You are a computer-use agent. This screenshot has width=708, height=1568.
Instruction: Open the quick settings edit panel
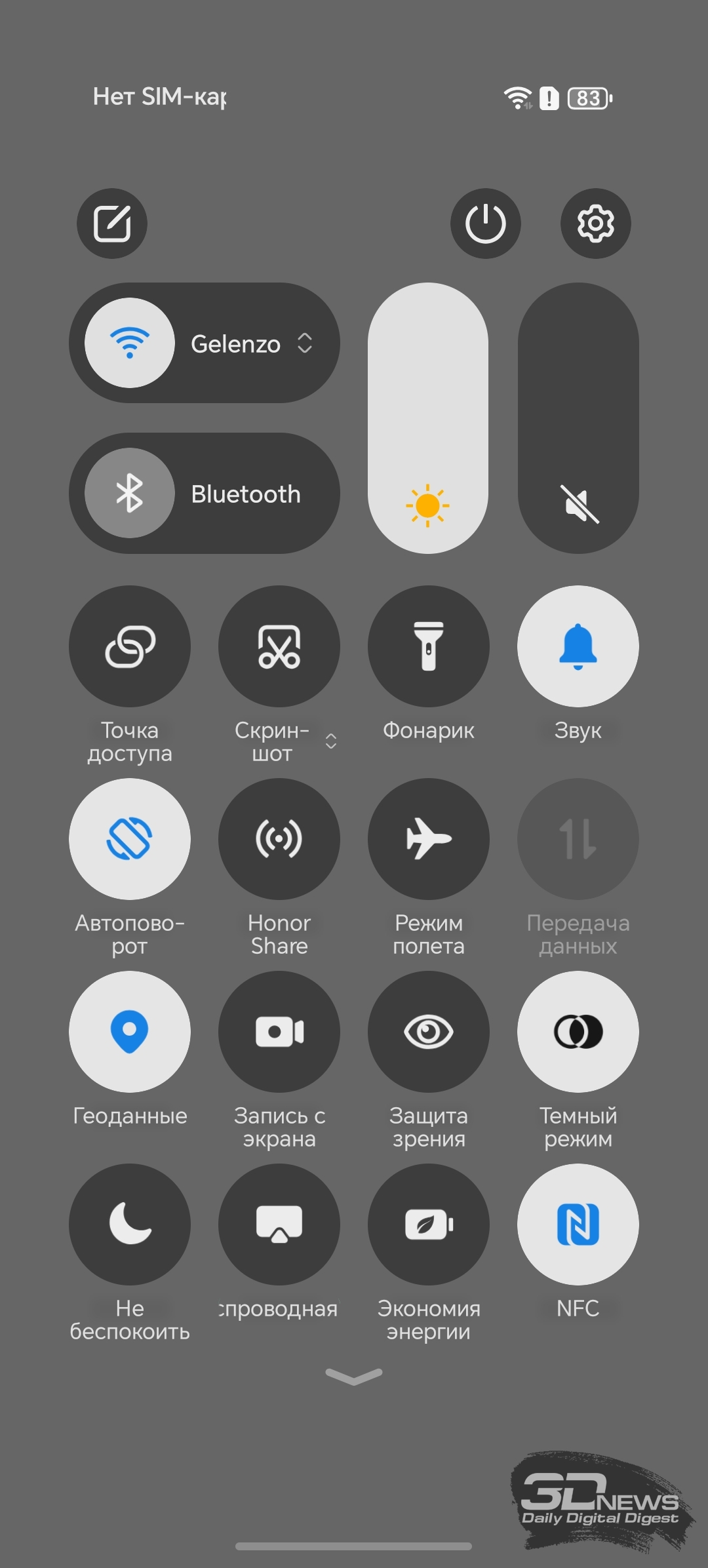coord(112,224)
